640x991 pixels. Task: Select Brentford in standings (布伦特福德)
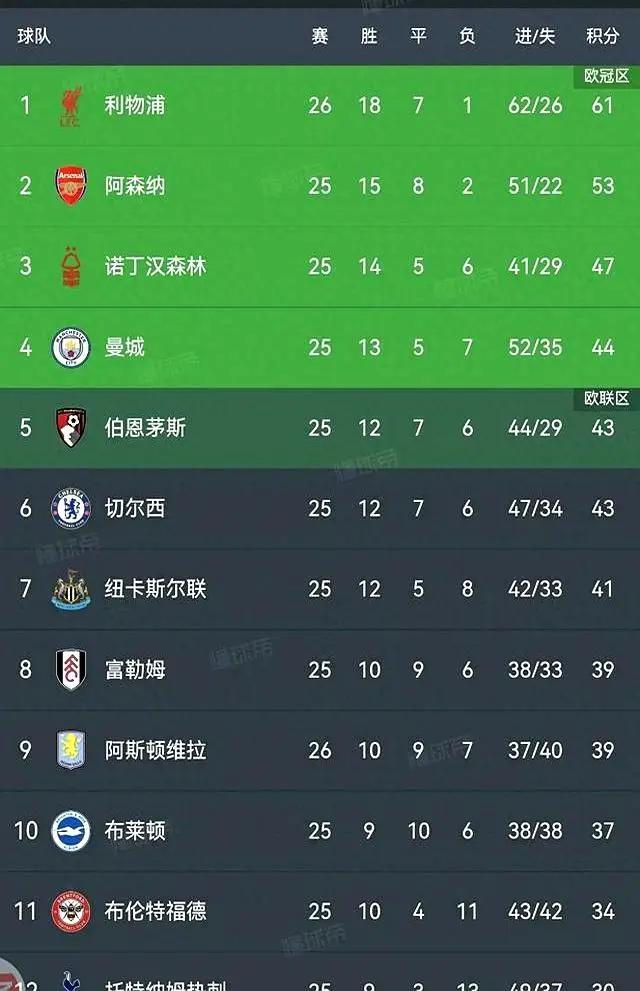(x=155, y=911)
